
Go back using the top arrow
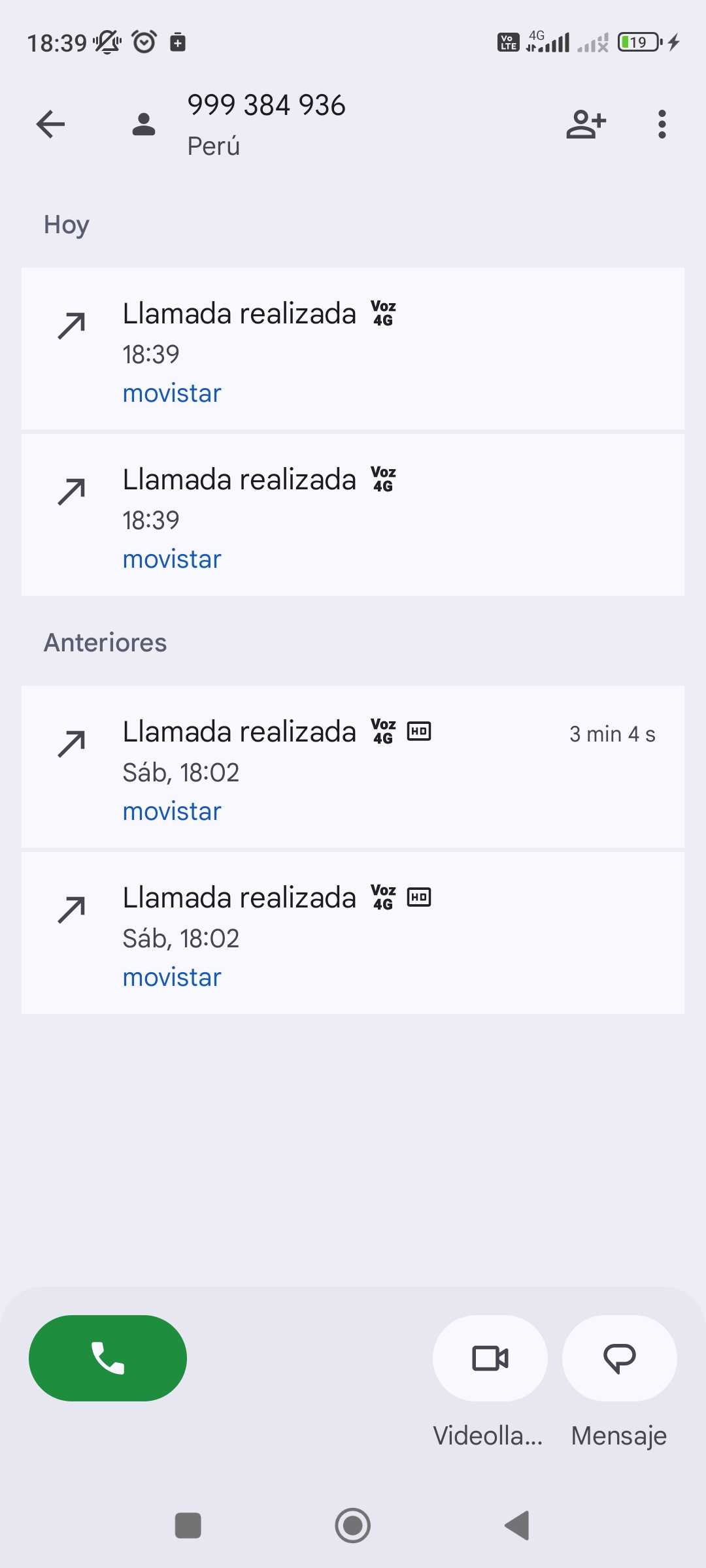coord(51,124)
